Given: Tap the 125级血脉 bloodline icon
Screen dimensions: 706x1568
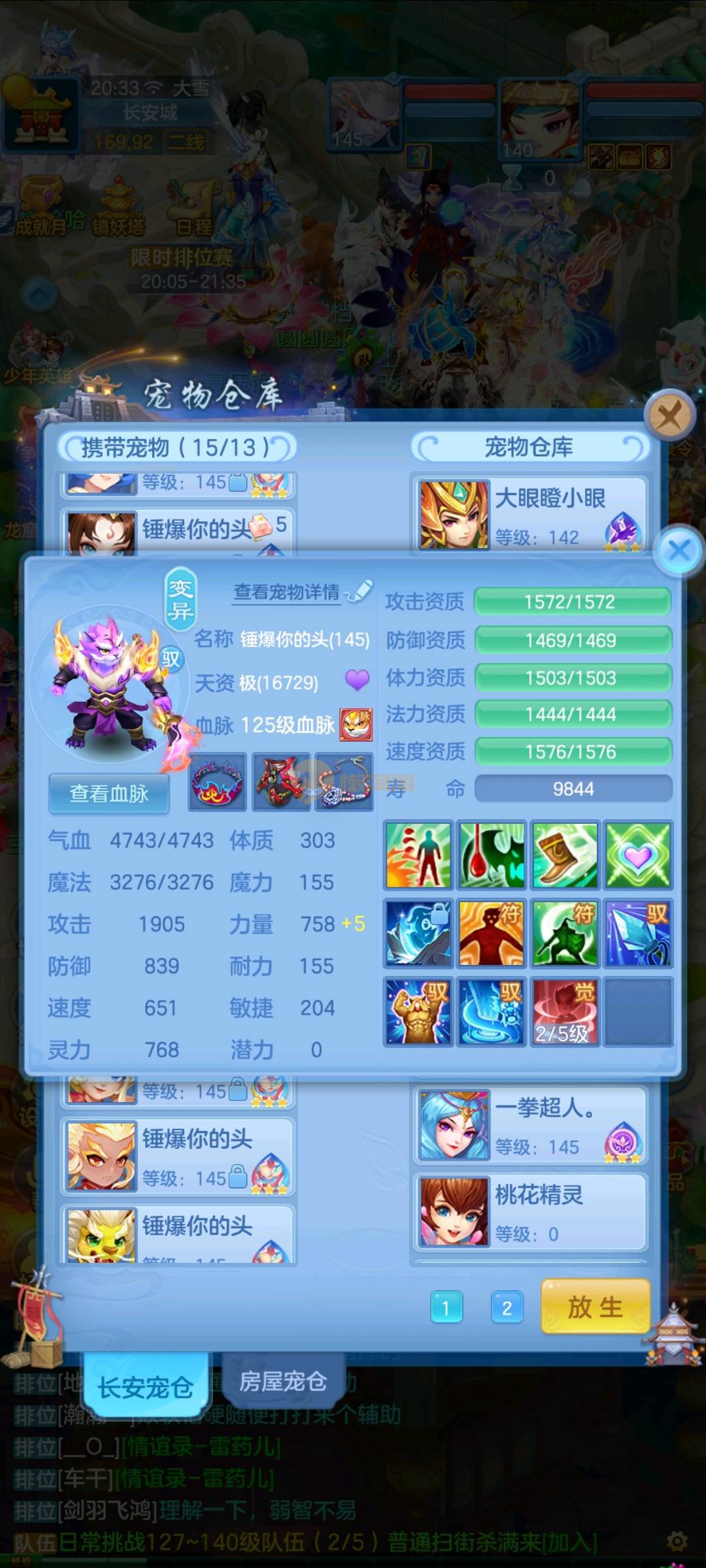Looking at the screenshot, I should click(x=356, y=725).
